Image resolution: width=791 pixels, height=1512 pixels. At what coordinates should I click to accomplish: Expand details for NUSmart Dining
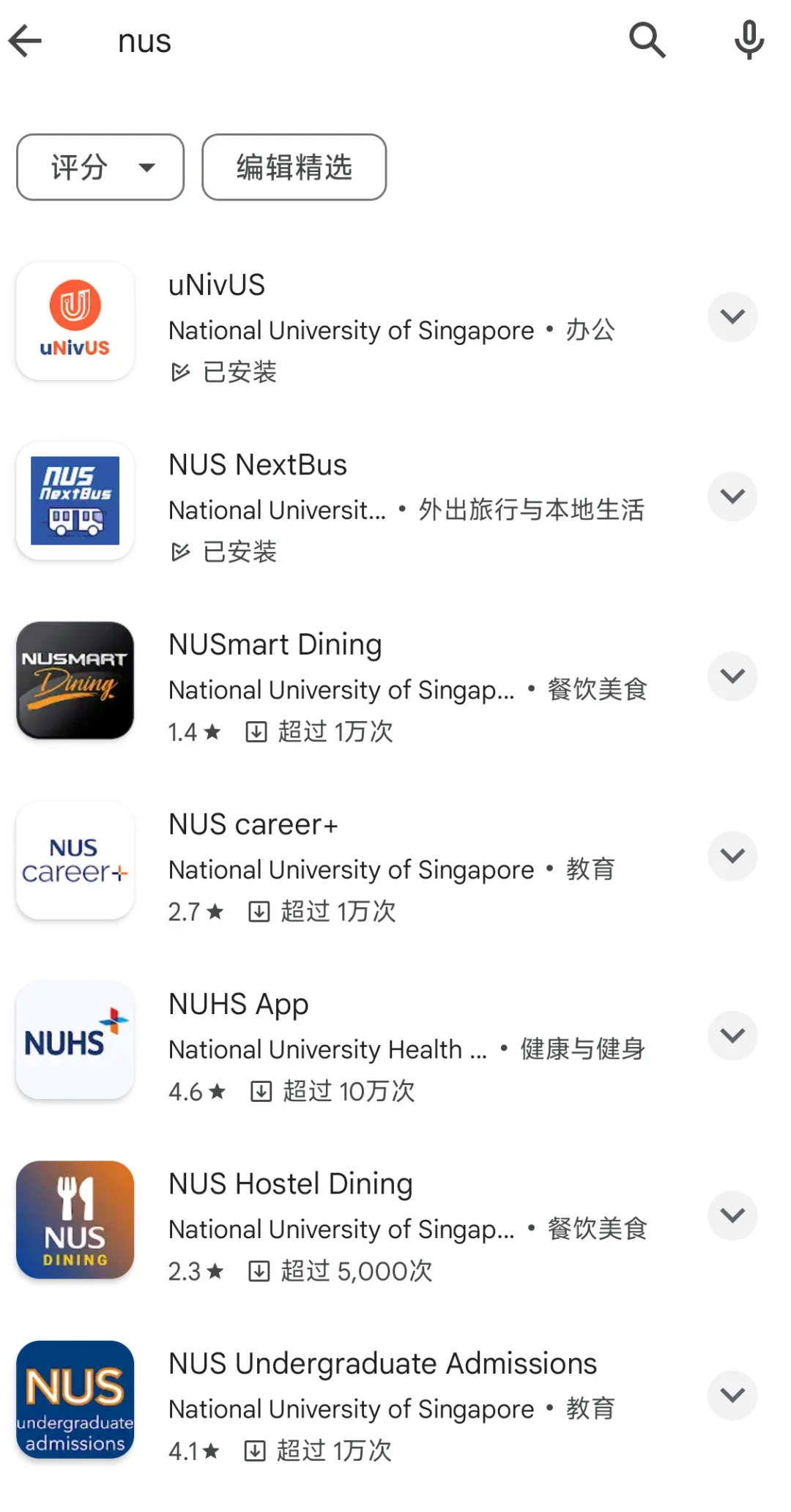coord(732,676)
